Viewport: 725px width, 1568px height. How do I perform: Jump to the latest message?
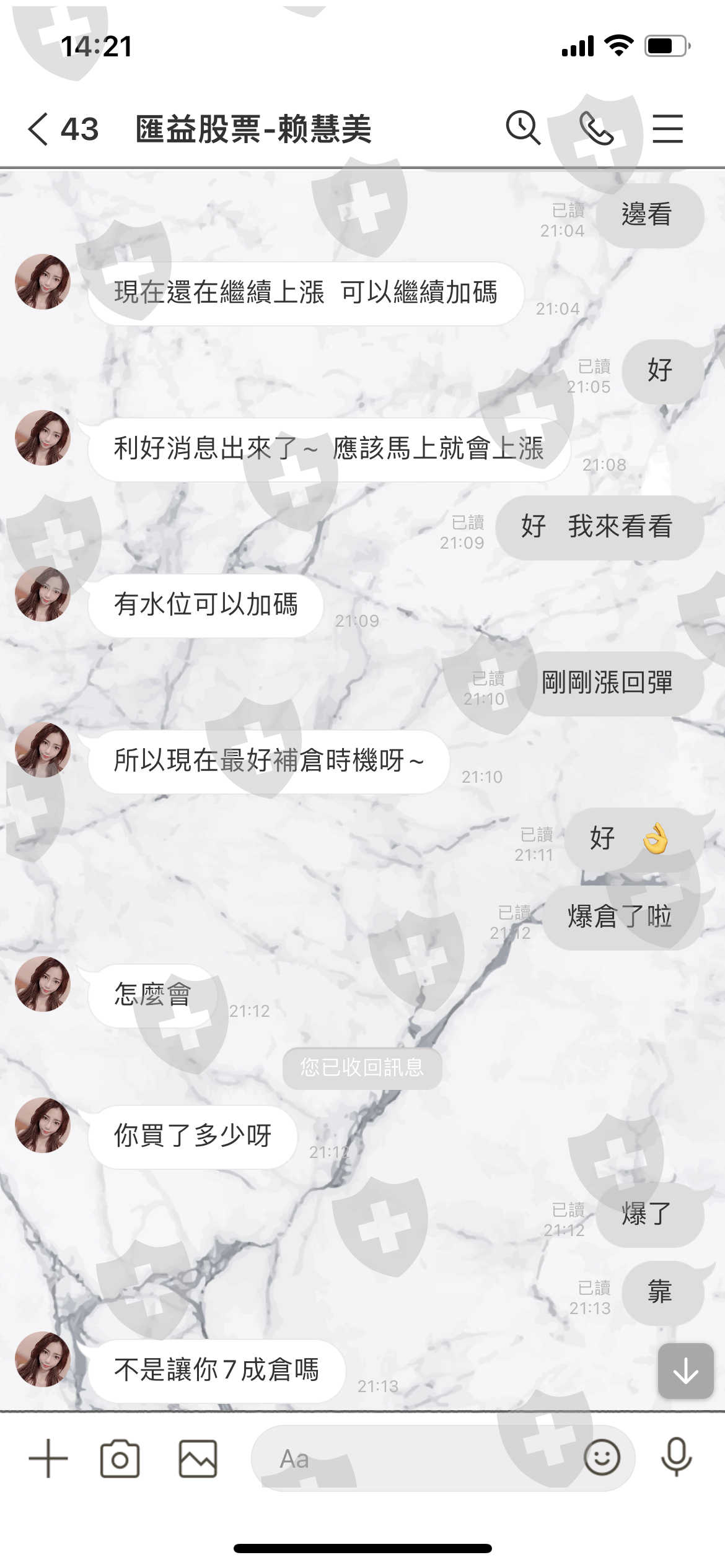pyautogui.click(x=685, y=1370)
